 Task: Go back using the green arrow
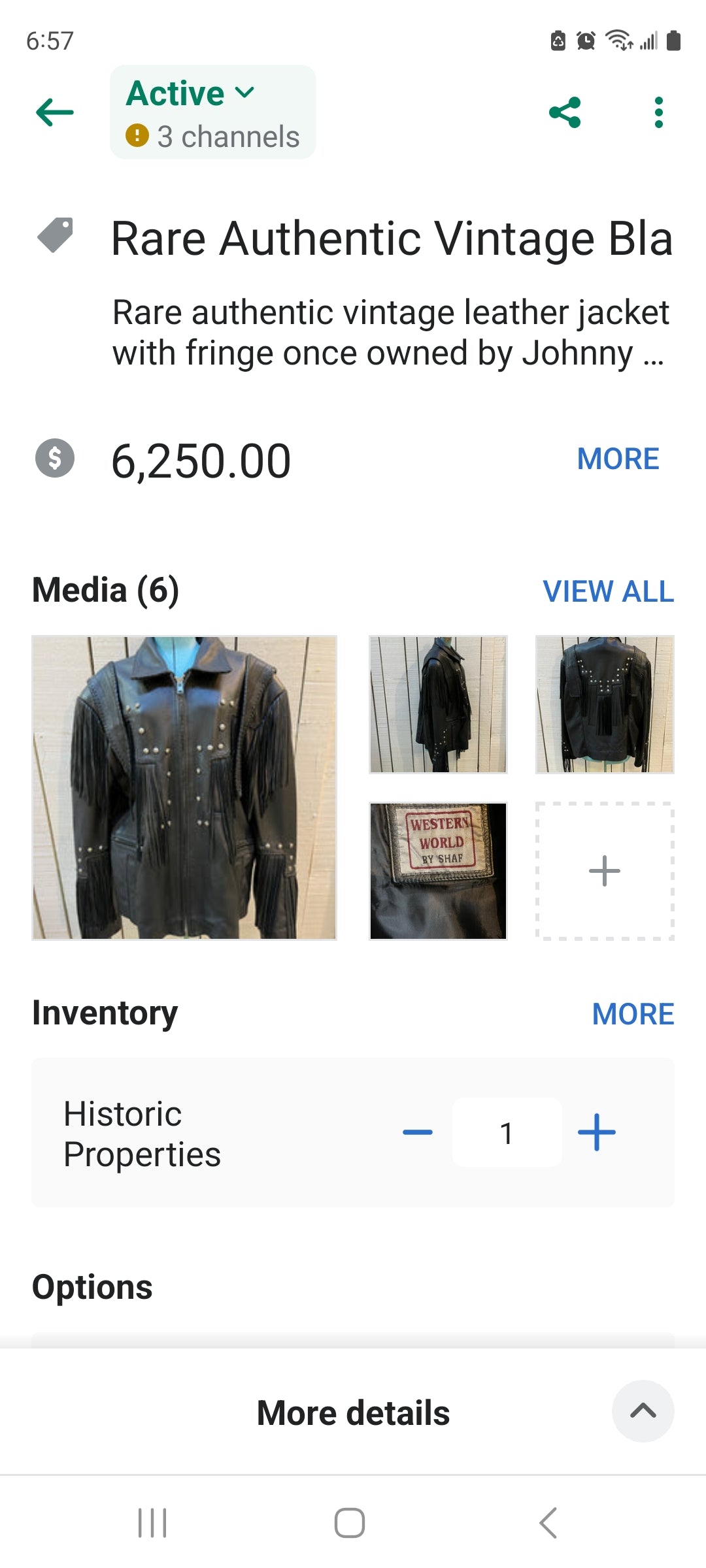point(55,112)
